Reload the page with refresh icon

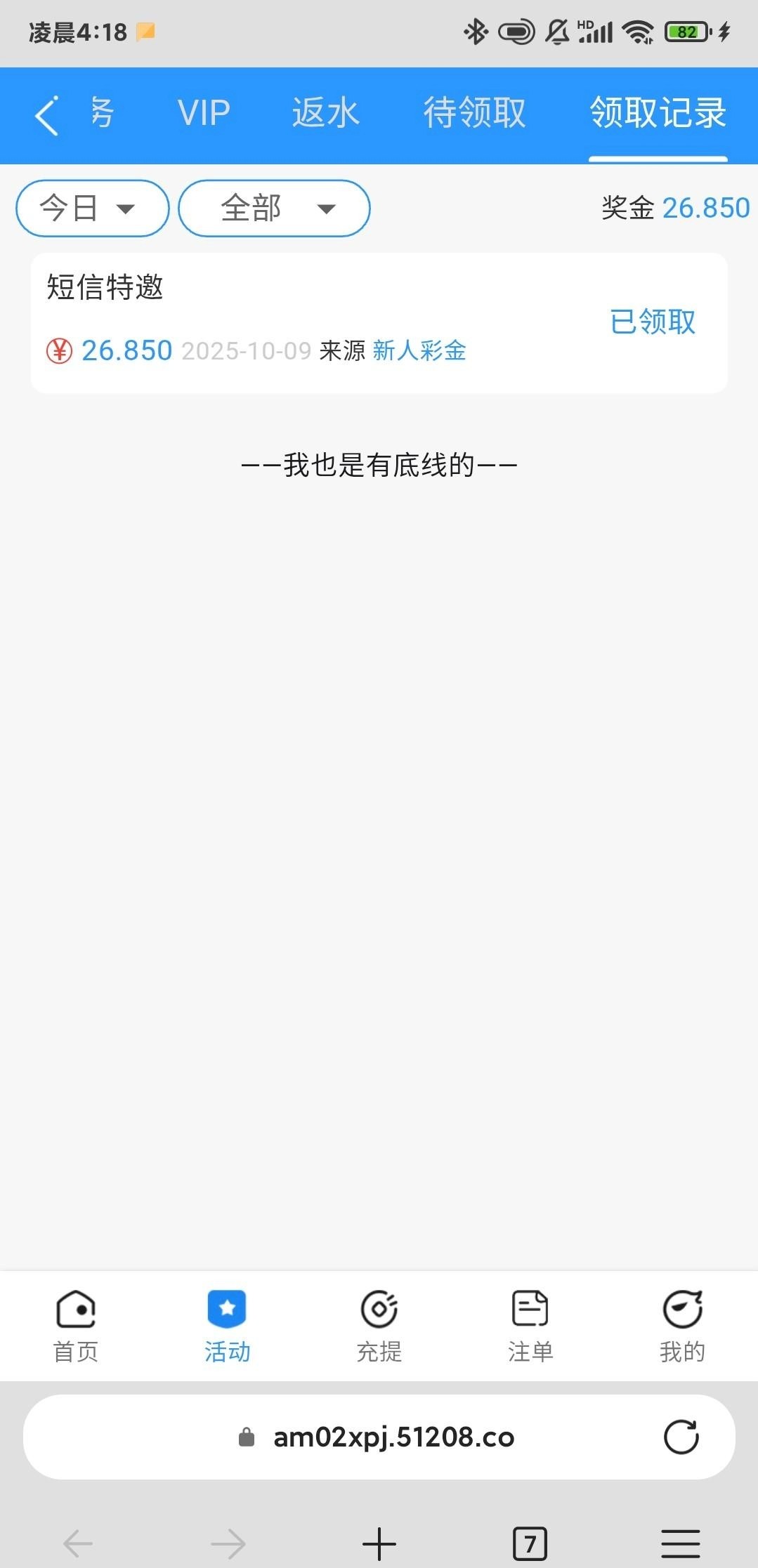click(x=681, y=1437)
